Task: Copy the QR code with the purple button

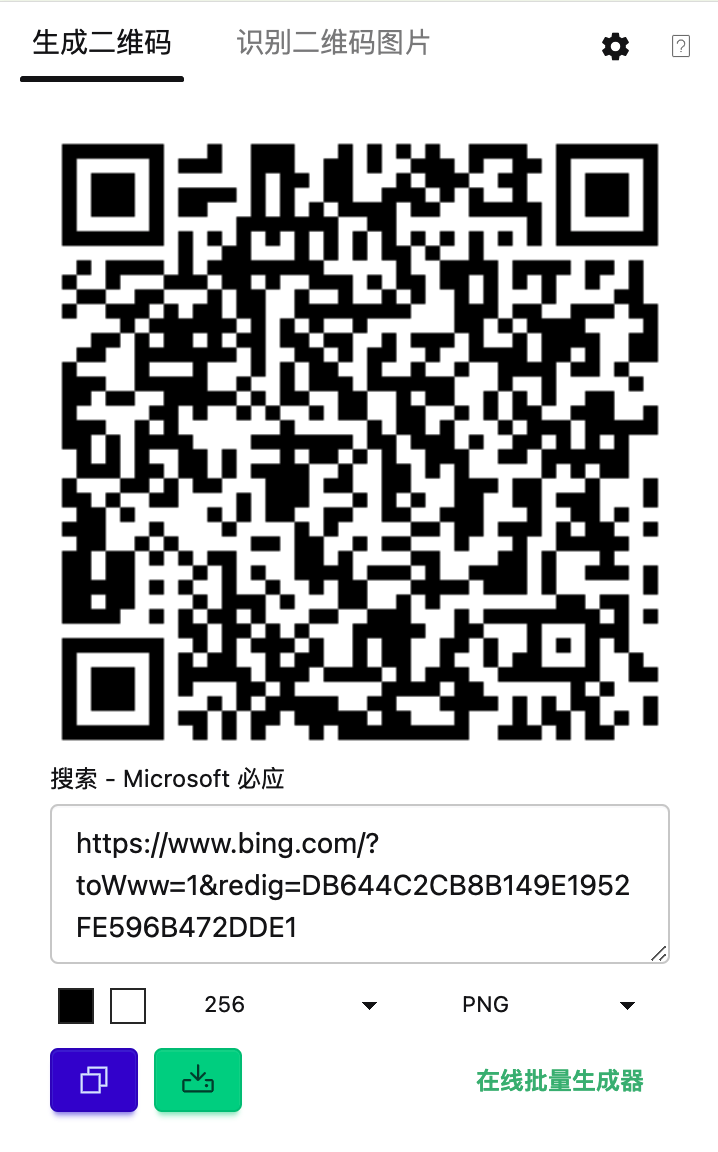Action: click(x=94, y=1080)
